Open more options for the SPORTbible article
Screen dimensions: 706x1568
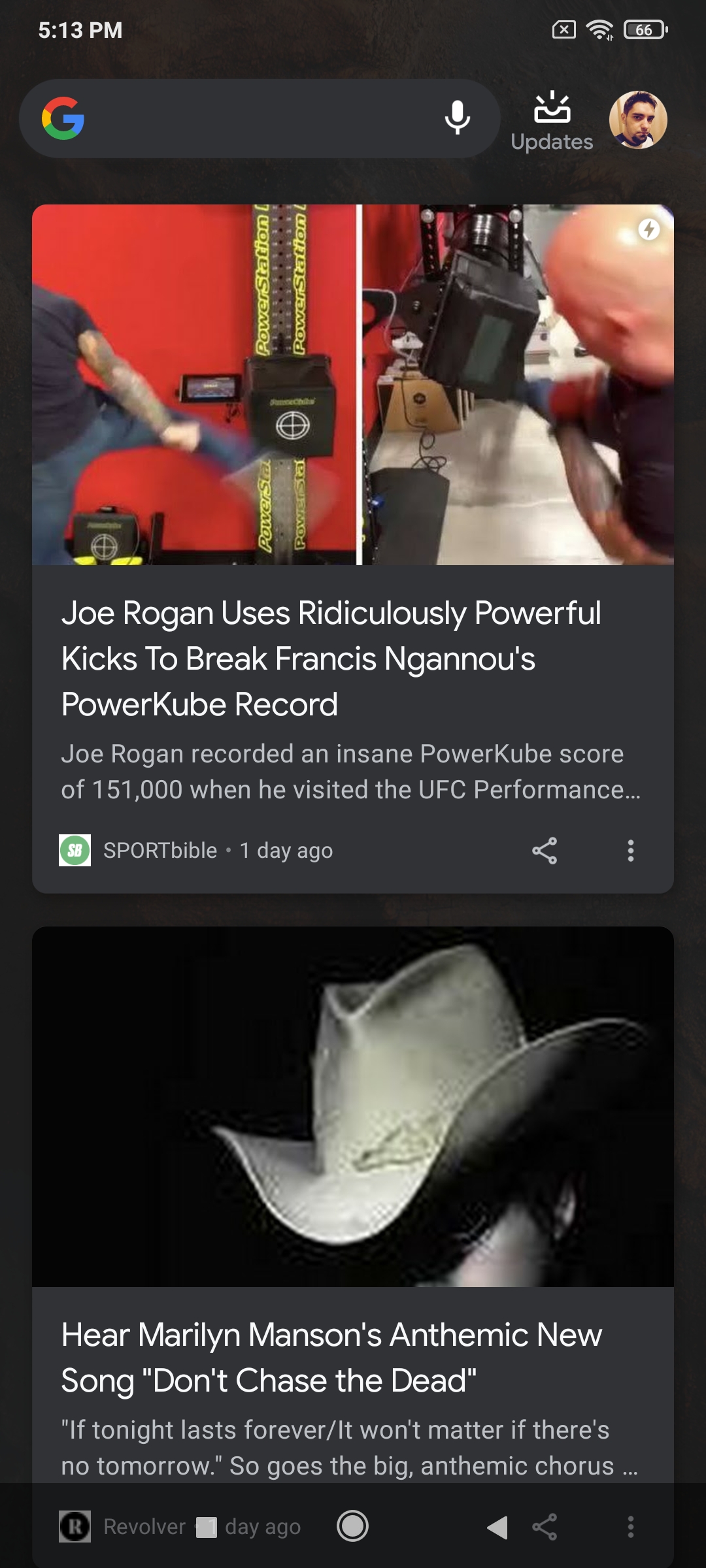630,851
